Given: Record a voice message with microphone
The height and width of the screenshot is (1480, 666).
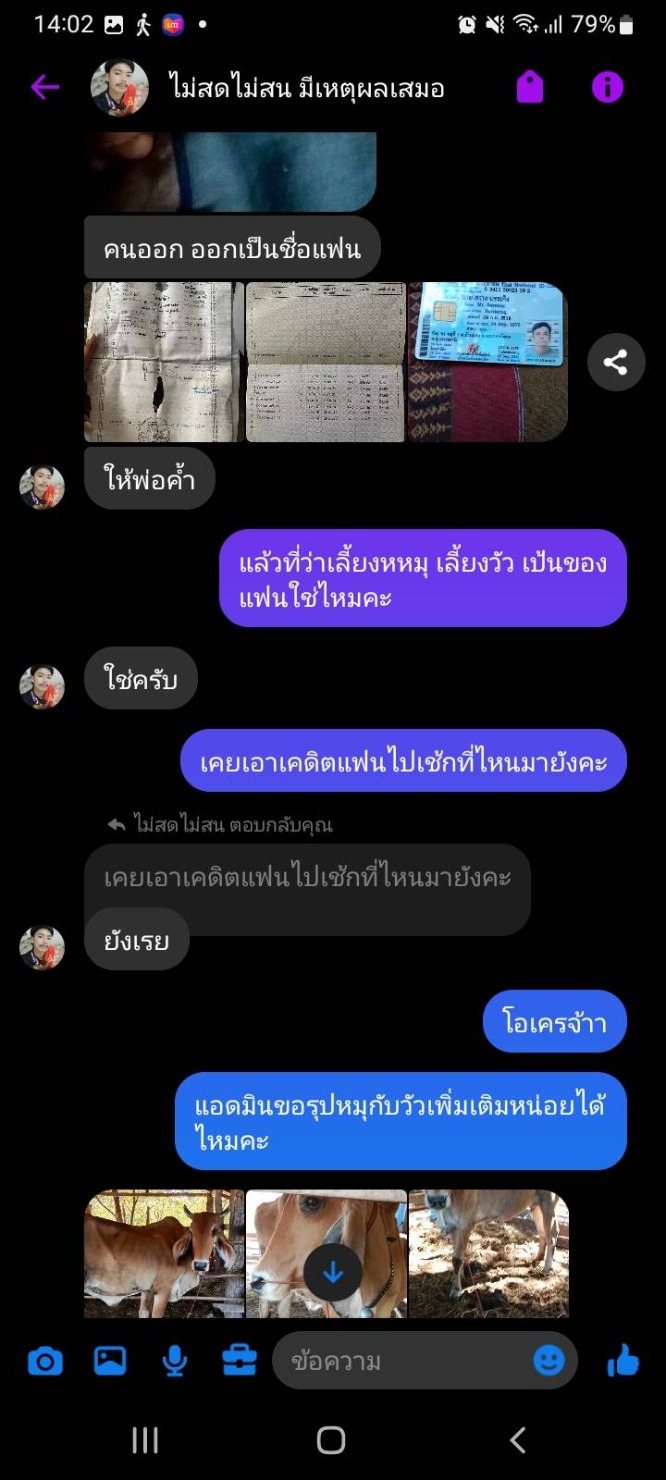Looking at the screenshot, I should (x=175, y=1360).
